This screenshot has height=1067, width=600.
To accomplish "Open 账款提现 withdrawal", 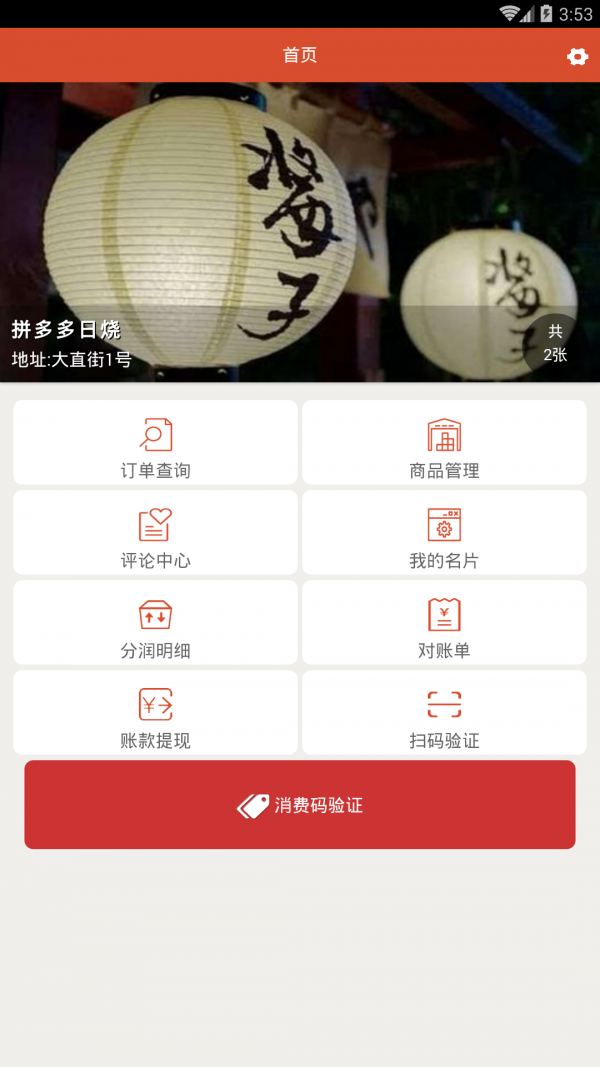I will 155,713.
